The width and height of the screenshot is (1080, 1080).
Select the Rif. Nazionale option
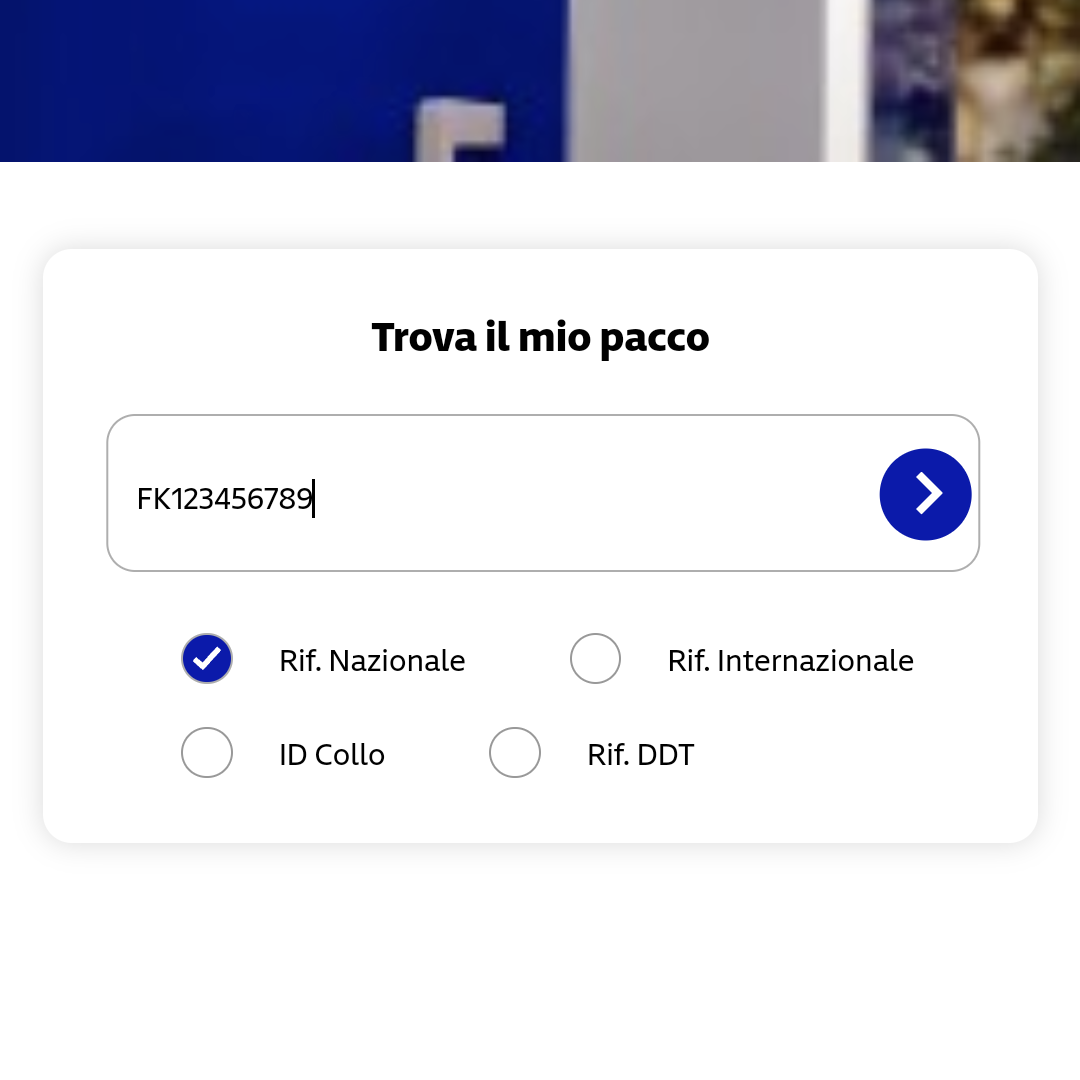point(207,659)
